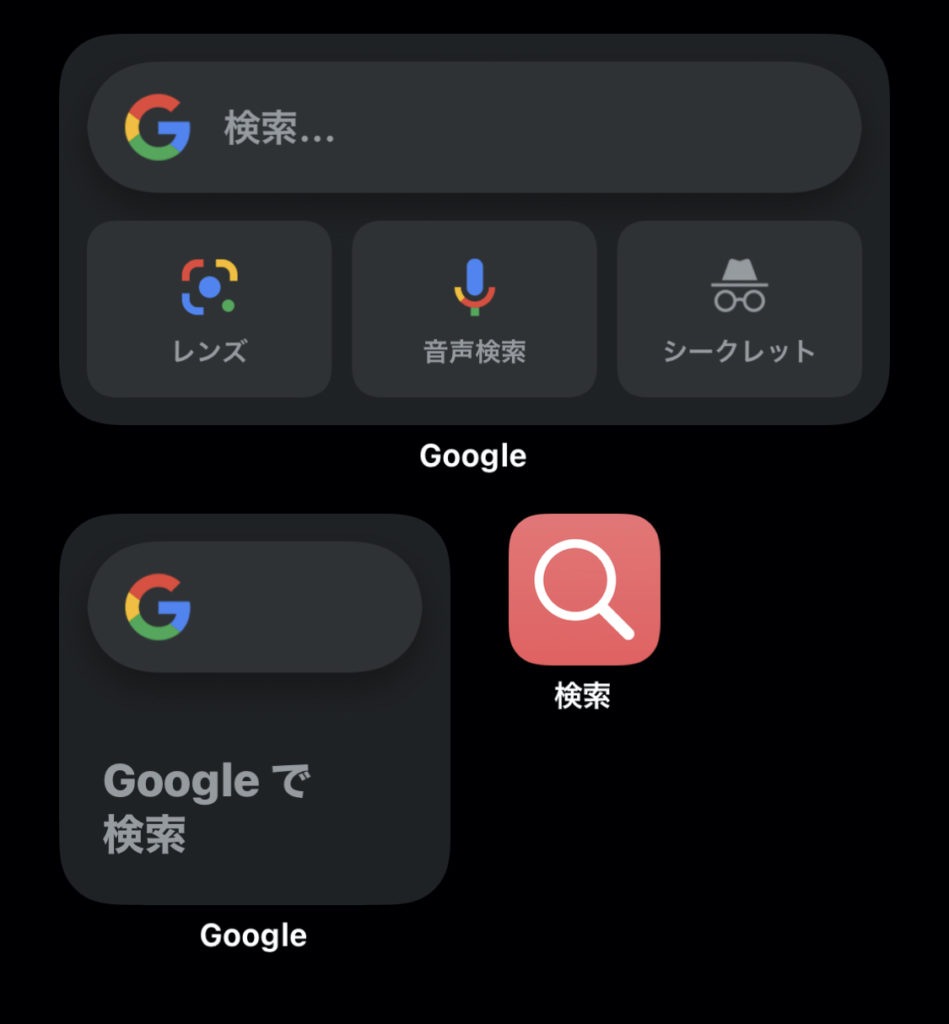The height and width of the screenshot is (1024, 949).
Task: Open the small Googleで検索 widget
Action: click(254, 708)
